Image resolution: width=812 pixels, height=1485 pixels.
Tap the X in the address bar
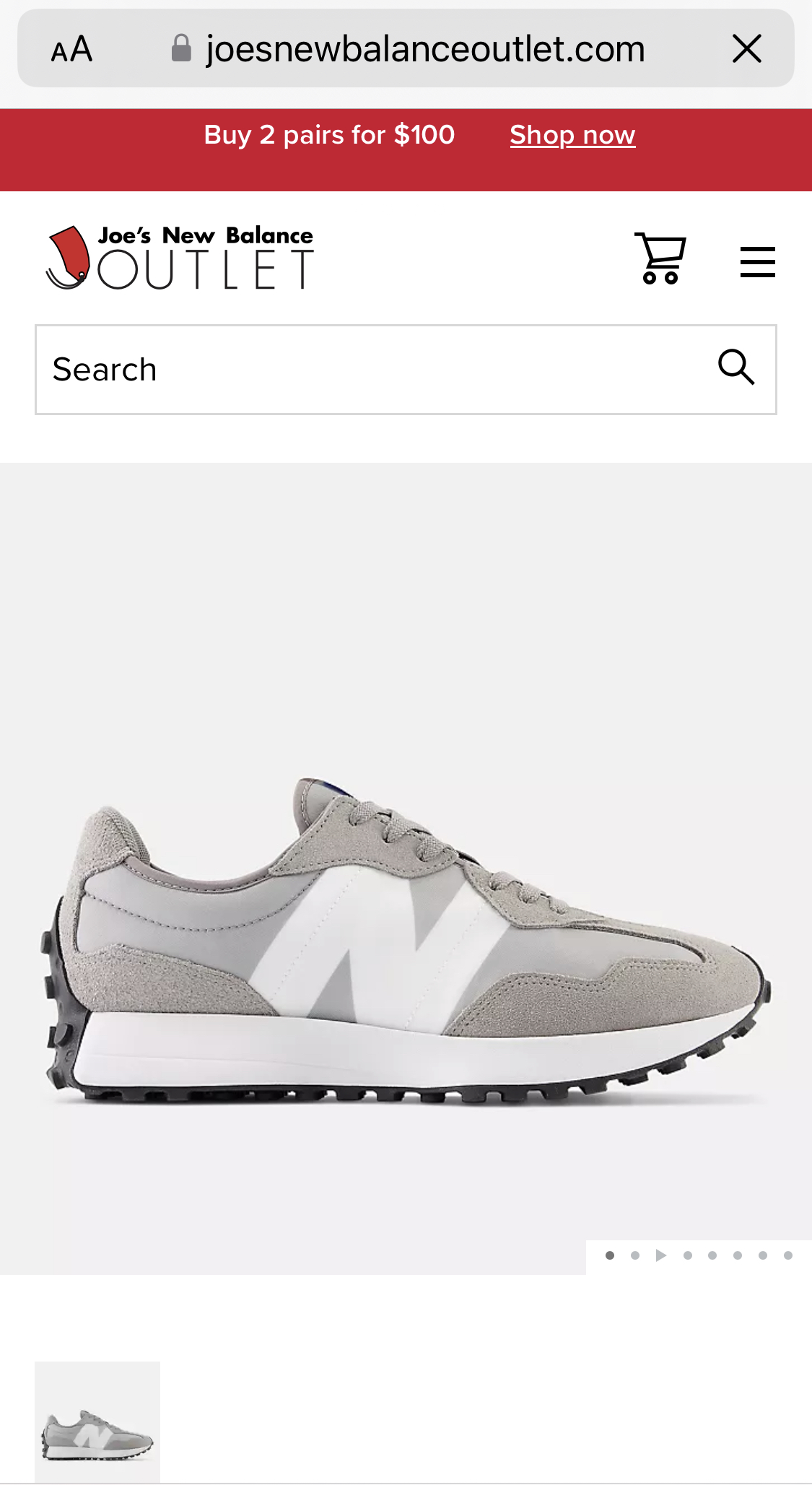click(746, 49)
